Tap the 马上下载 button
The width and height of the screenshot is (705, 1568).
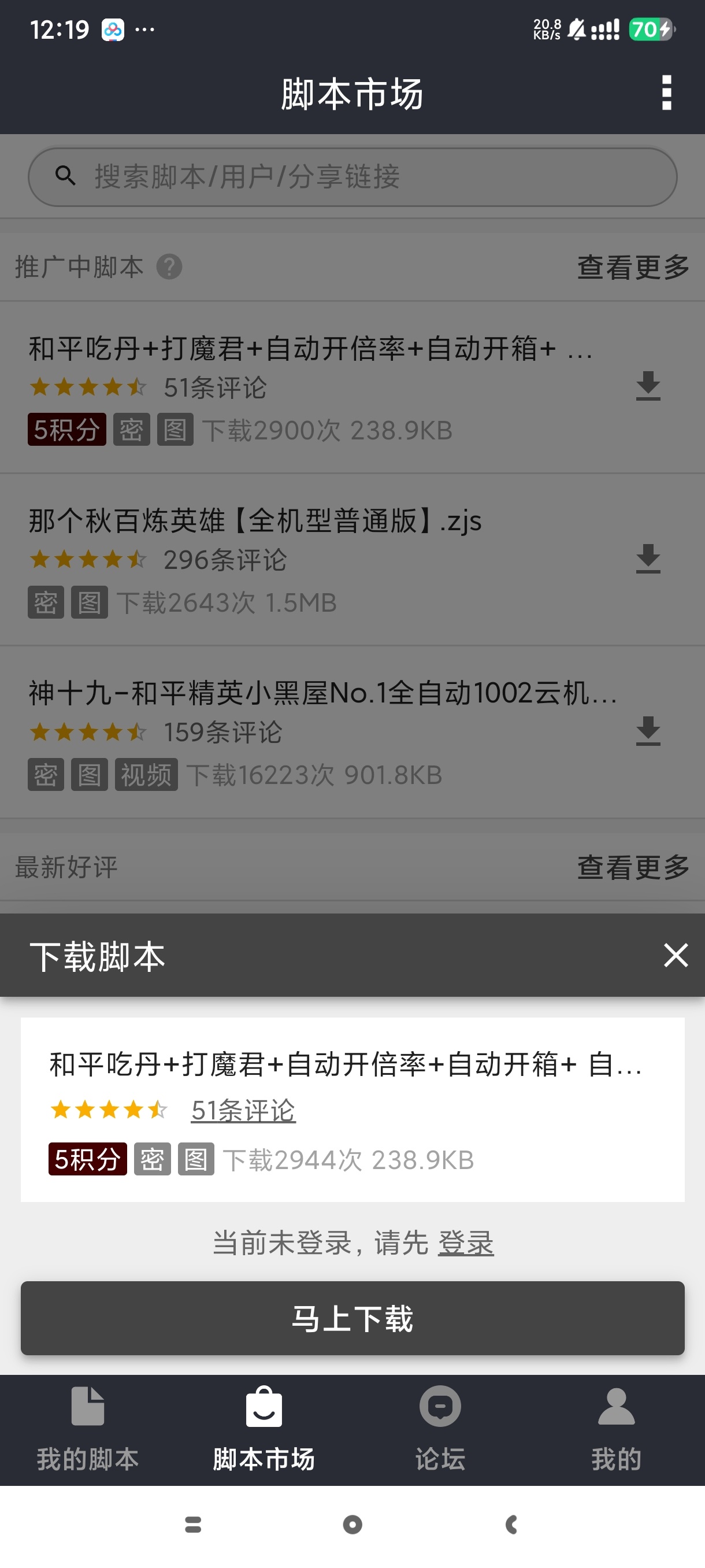(352, 1318)
